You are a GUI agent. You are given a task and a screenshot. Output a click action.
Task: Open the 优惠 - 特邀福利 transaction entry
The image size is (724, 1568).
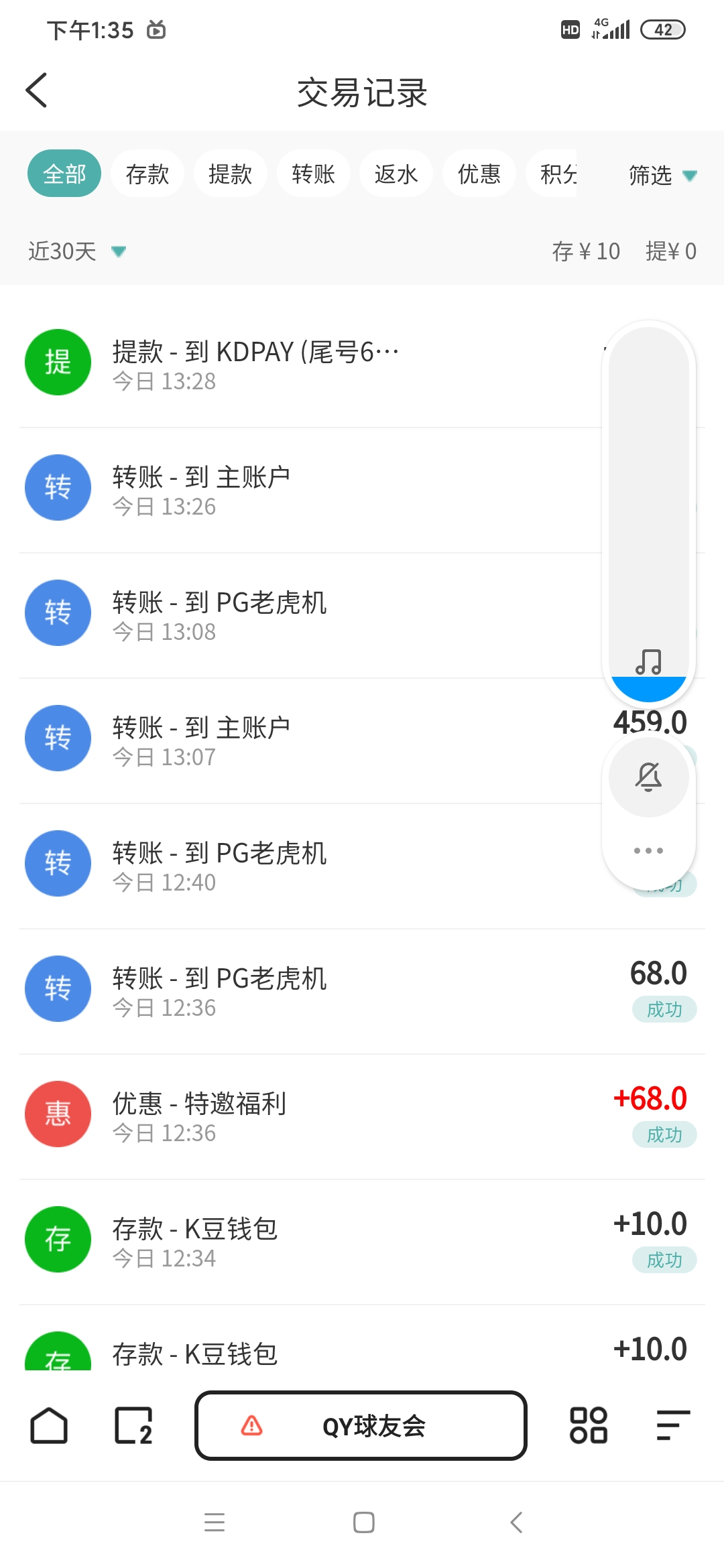click(x=268, y=1114)
